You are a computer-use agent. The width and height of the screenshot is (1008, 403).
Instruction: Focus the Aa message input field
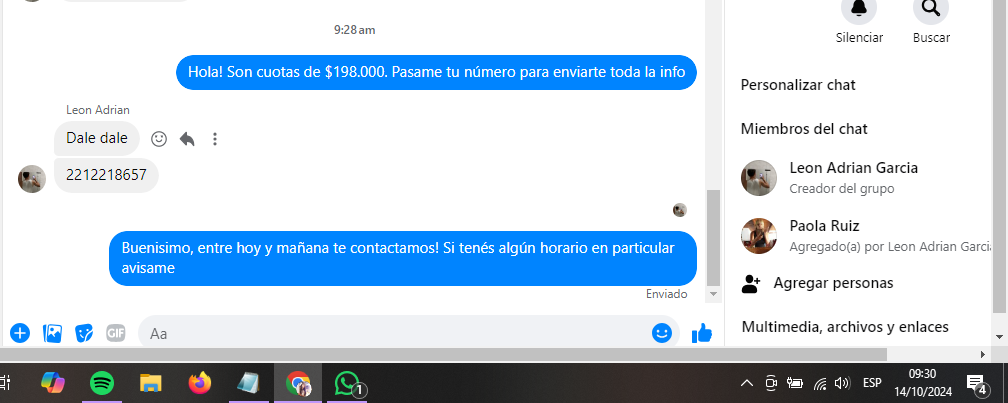(x=390, y=333)
